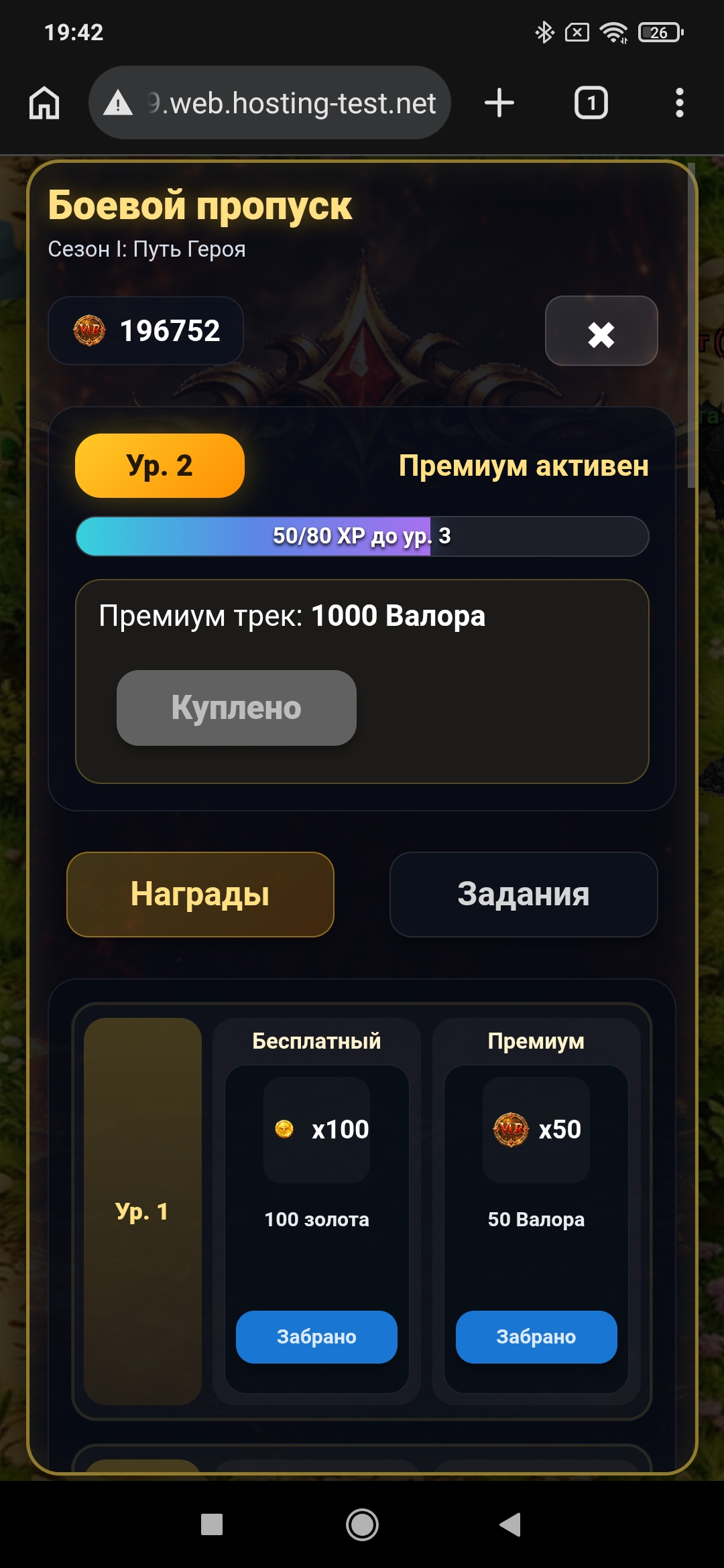Open the browser home page
724x1568 pixels.
[44, 103]
